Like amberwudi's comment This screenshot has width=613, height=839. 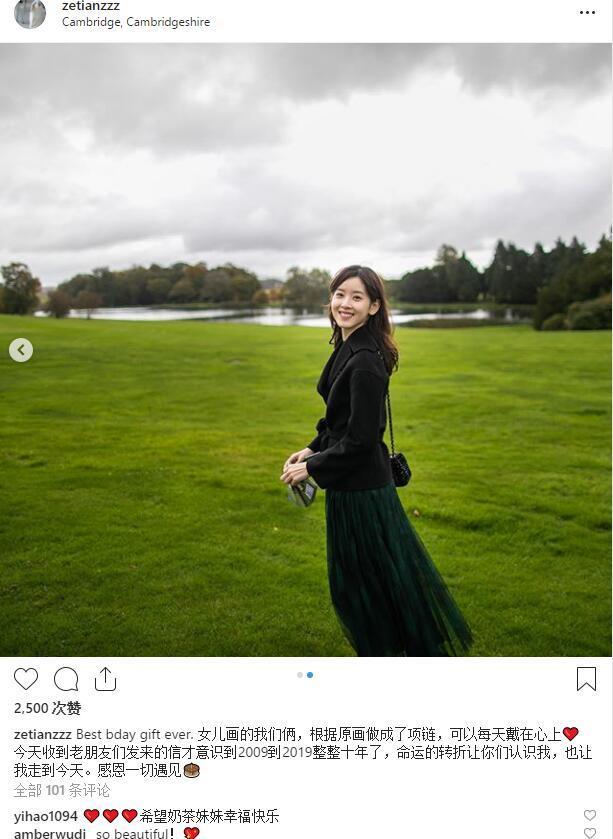coord(589,833)
